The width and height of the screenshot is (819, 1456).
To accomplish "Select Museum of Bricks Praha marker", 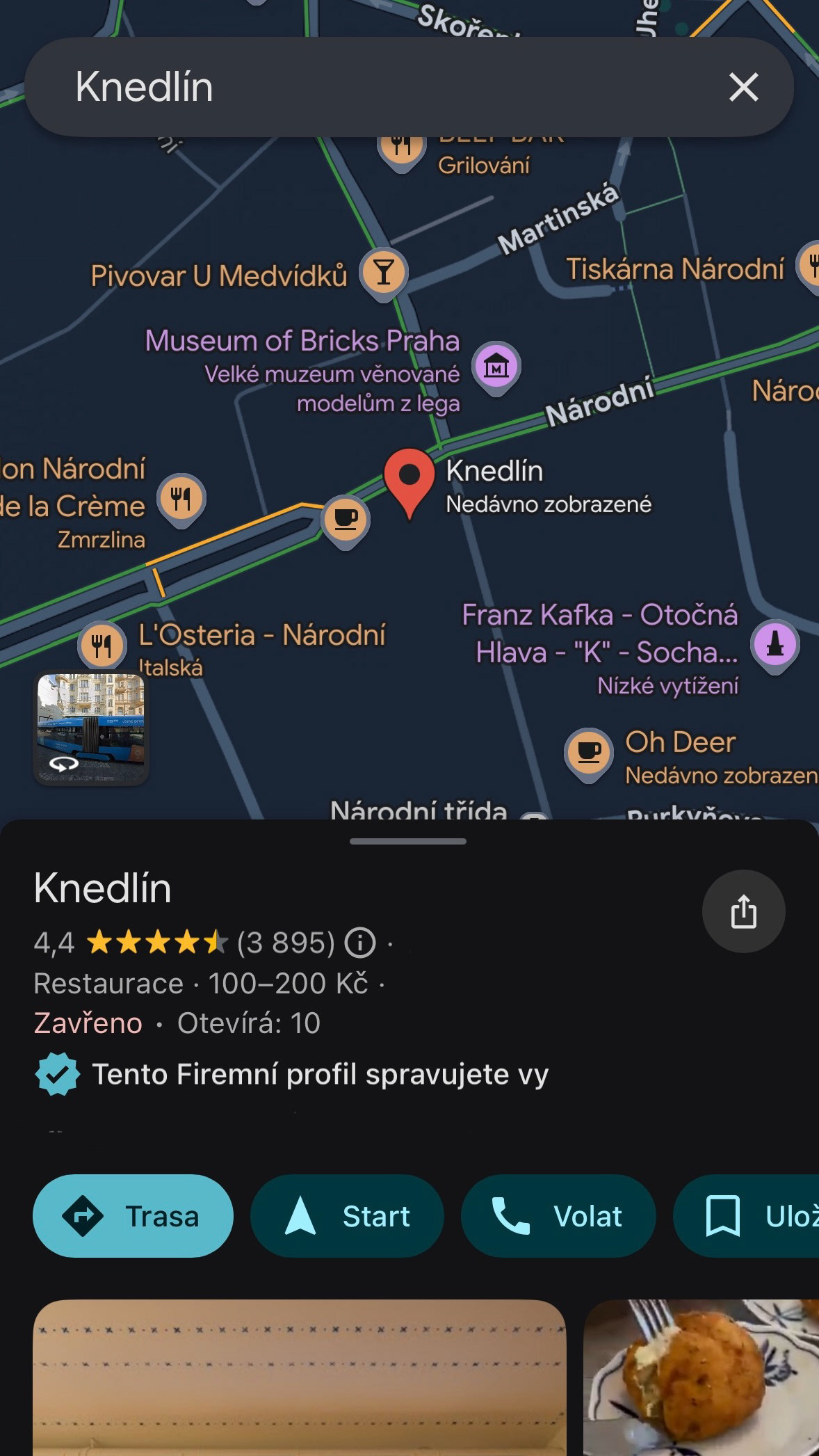I will pyautogui.click(x=496, y=365).
